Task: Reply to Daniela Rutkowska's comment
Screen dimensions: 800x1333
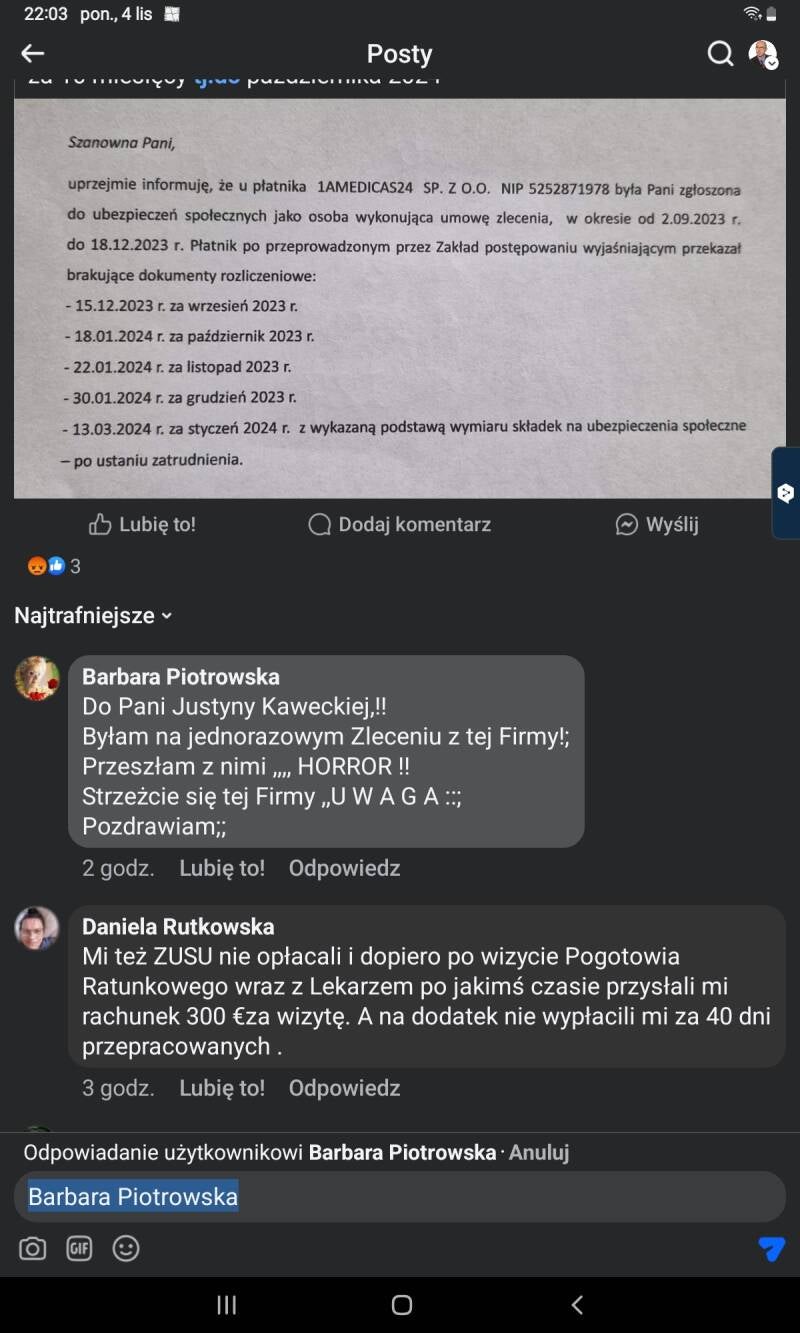Action: pos(344,1088)
